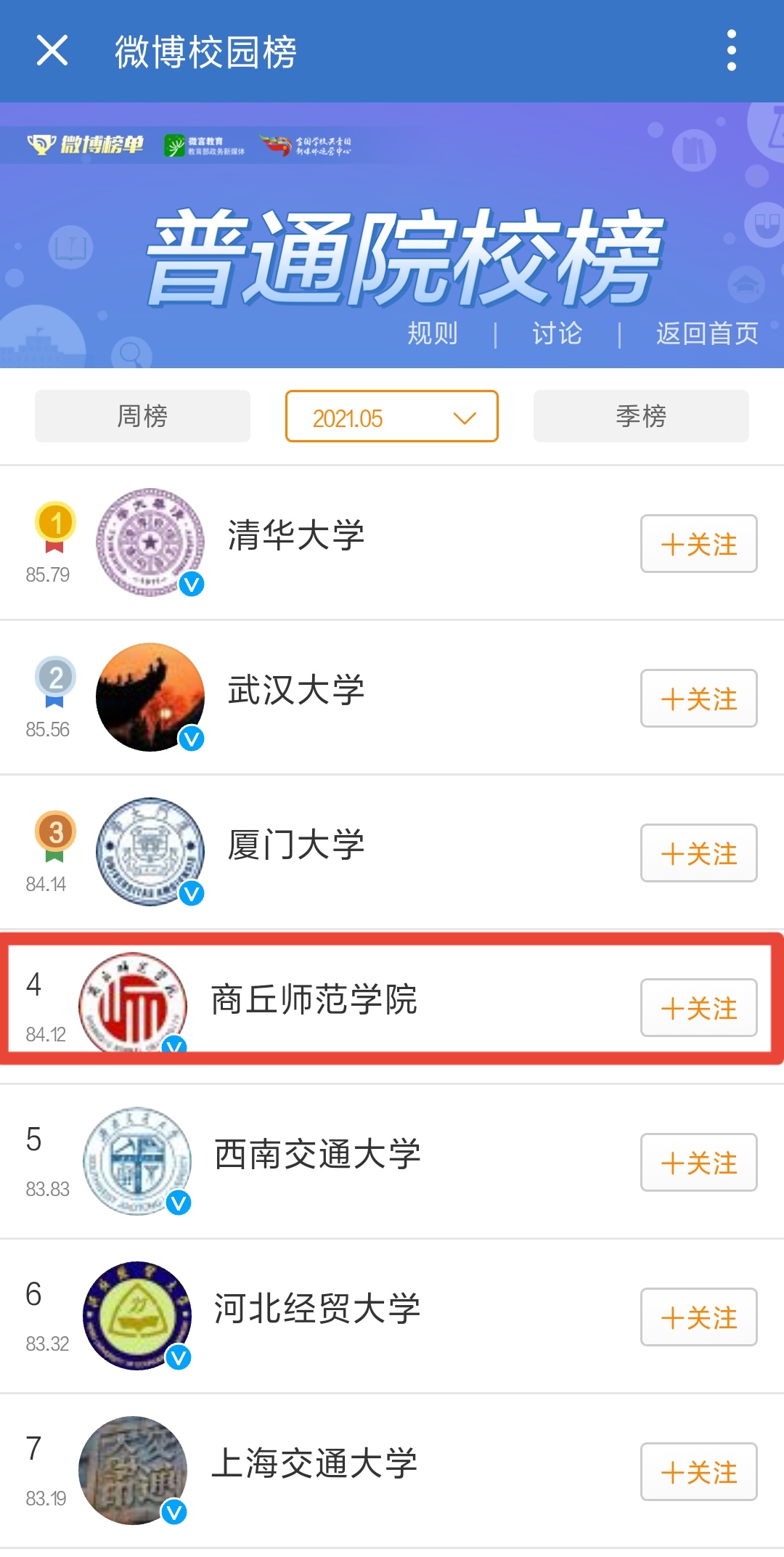Open the 河北经贸大学 ranking entry
Viewport: 784px width, 1557px height.
[x=317, y=1309]
